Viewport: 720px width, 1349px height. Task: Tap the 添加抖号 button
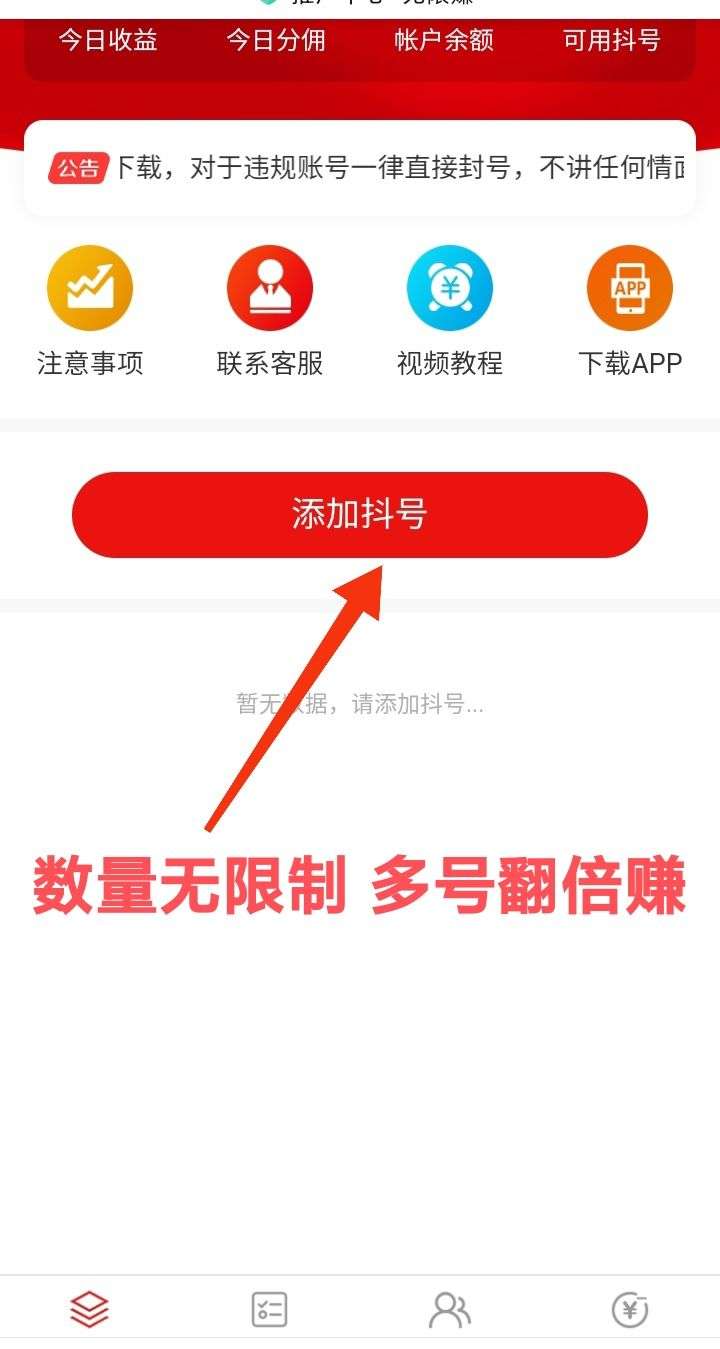pyautogui.click(x=360, y=514)
